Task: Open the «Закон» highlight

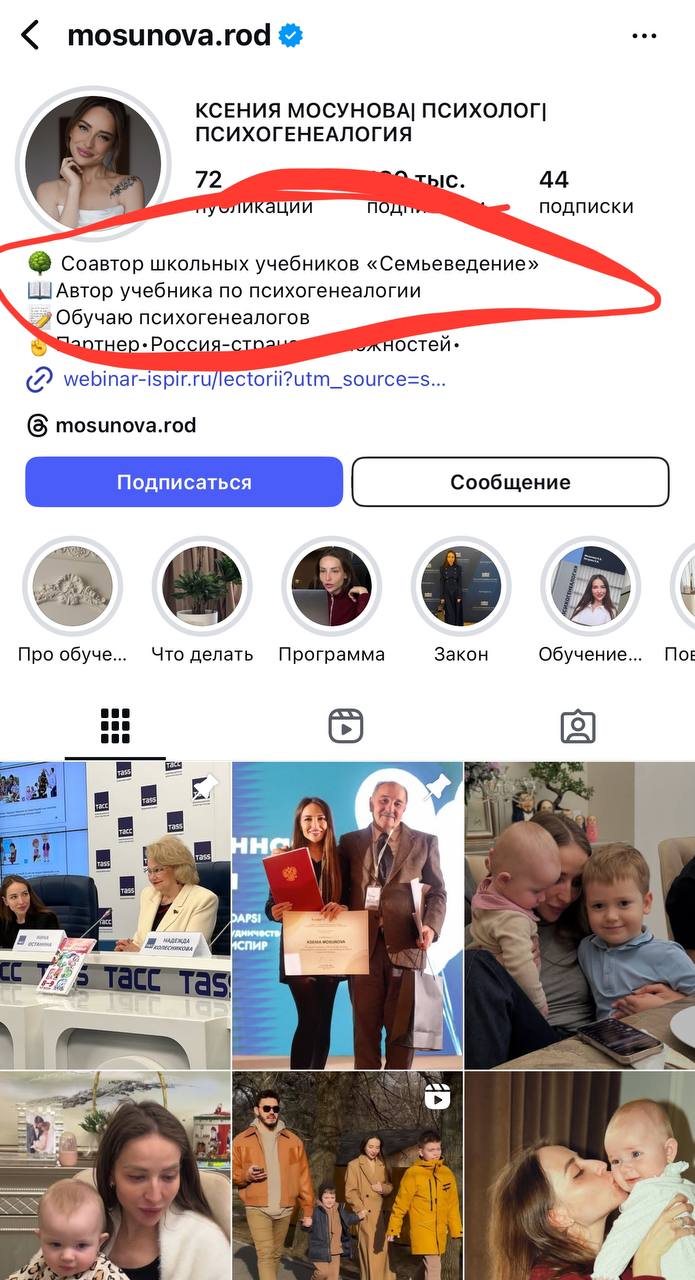Action: pyautogui.click(x=461, y=587)
